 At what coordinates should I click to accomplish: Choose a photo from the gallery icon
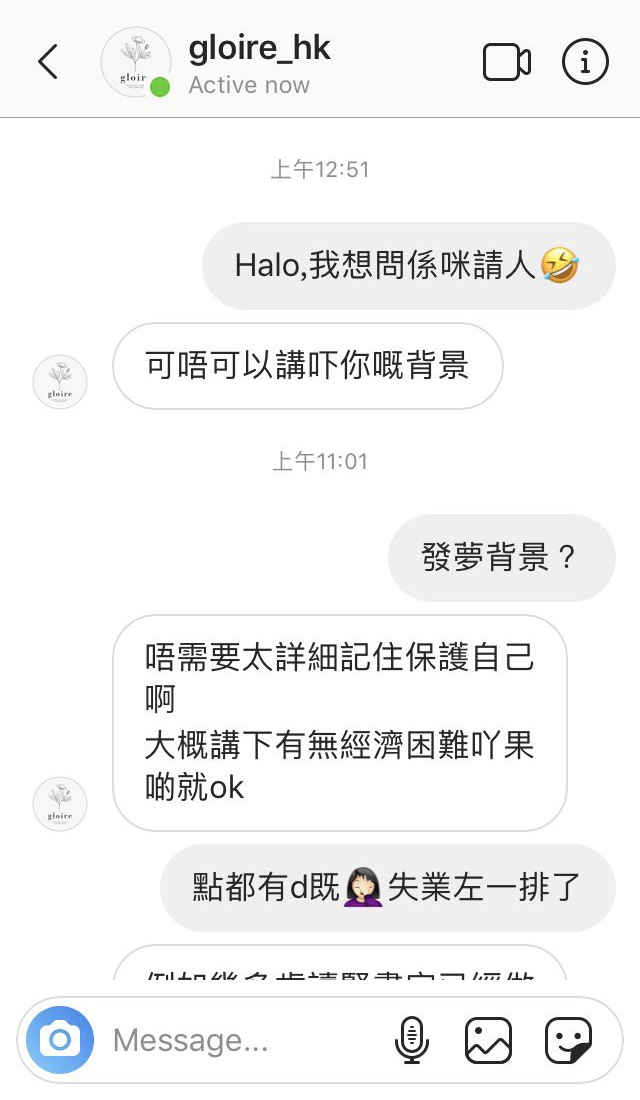pyautogui.click(x=488, y=1040)
